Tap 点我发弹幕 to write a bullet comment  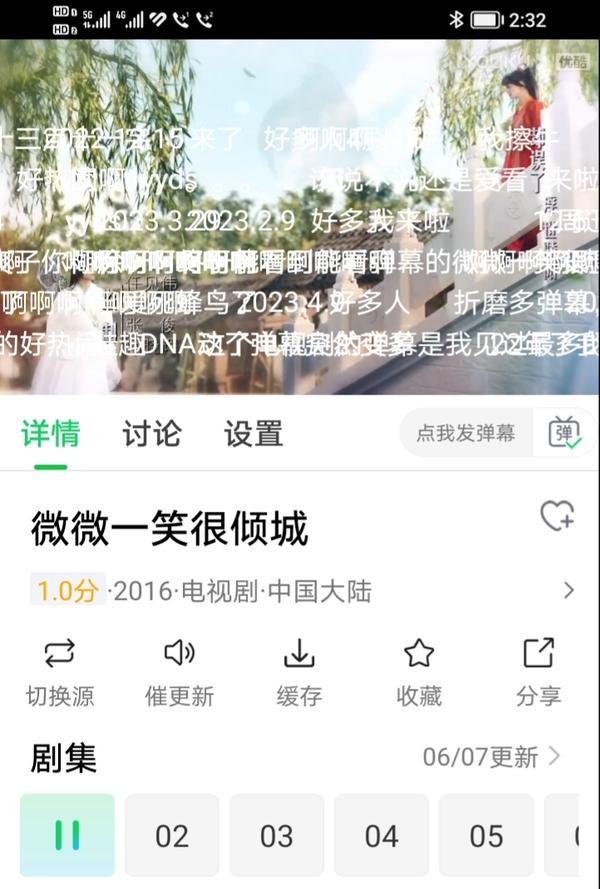466,433
